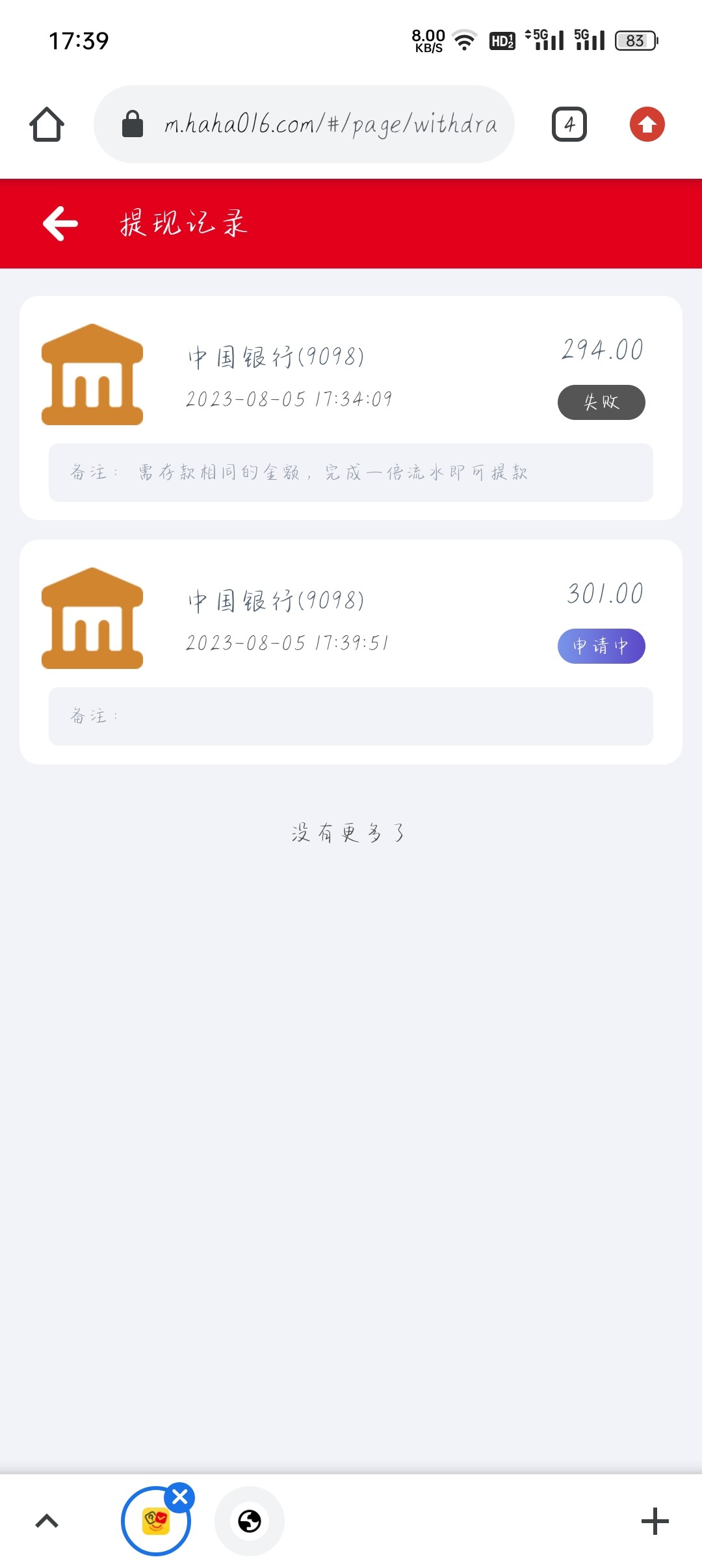Go back from the 提现记录 page
Screen dimensions: 702x1568
[60, 224]
